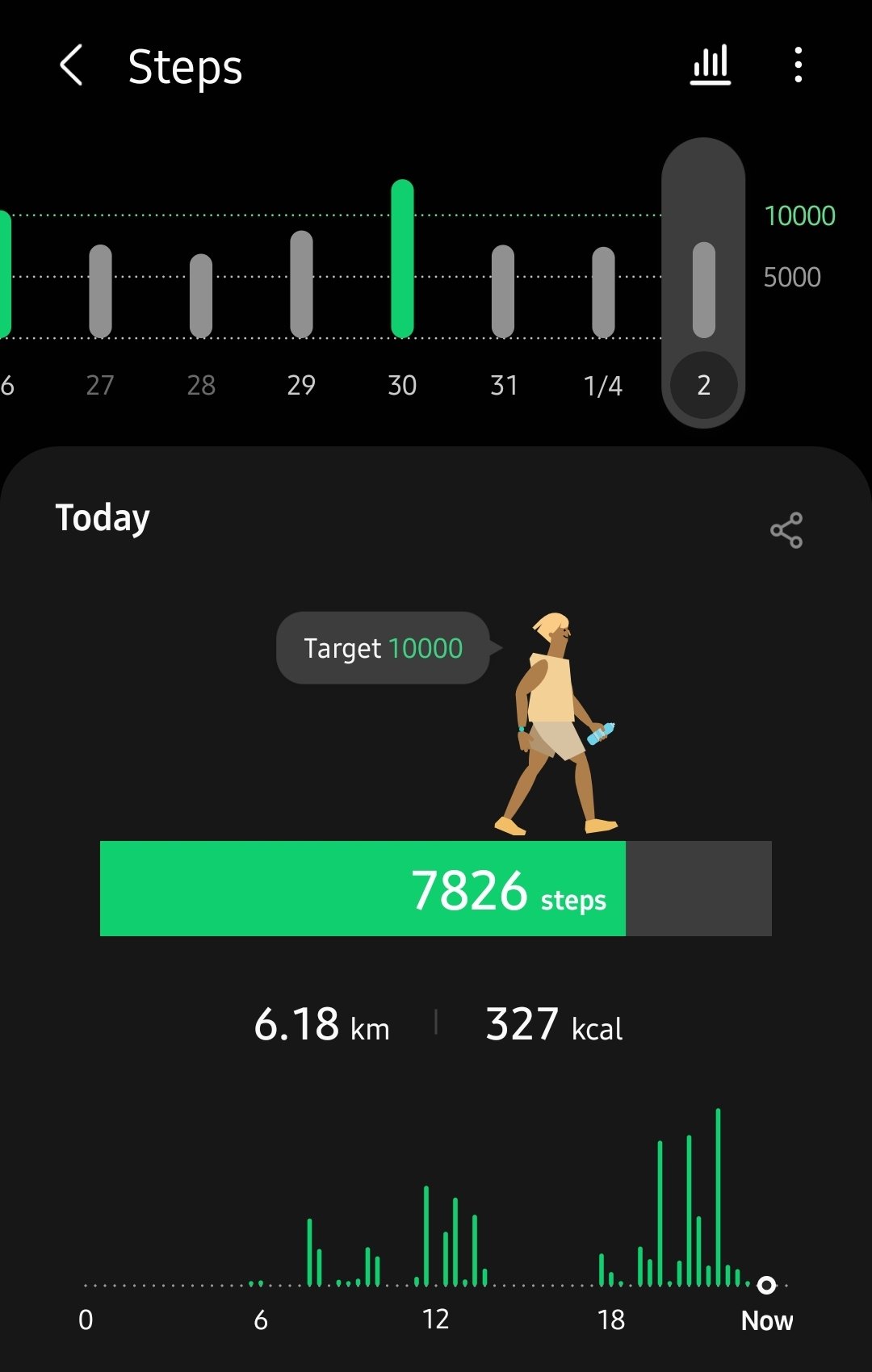872x1372 pixels.
Task: Share today's step count
Action: 786,531
